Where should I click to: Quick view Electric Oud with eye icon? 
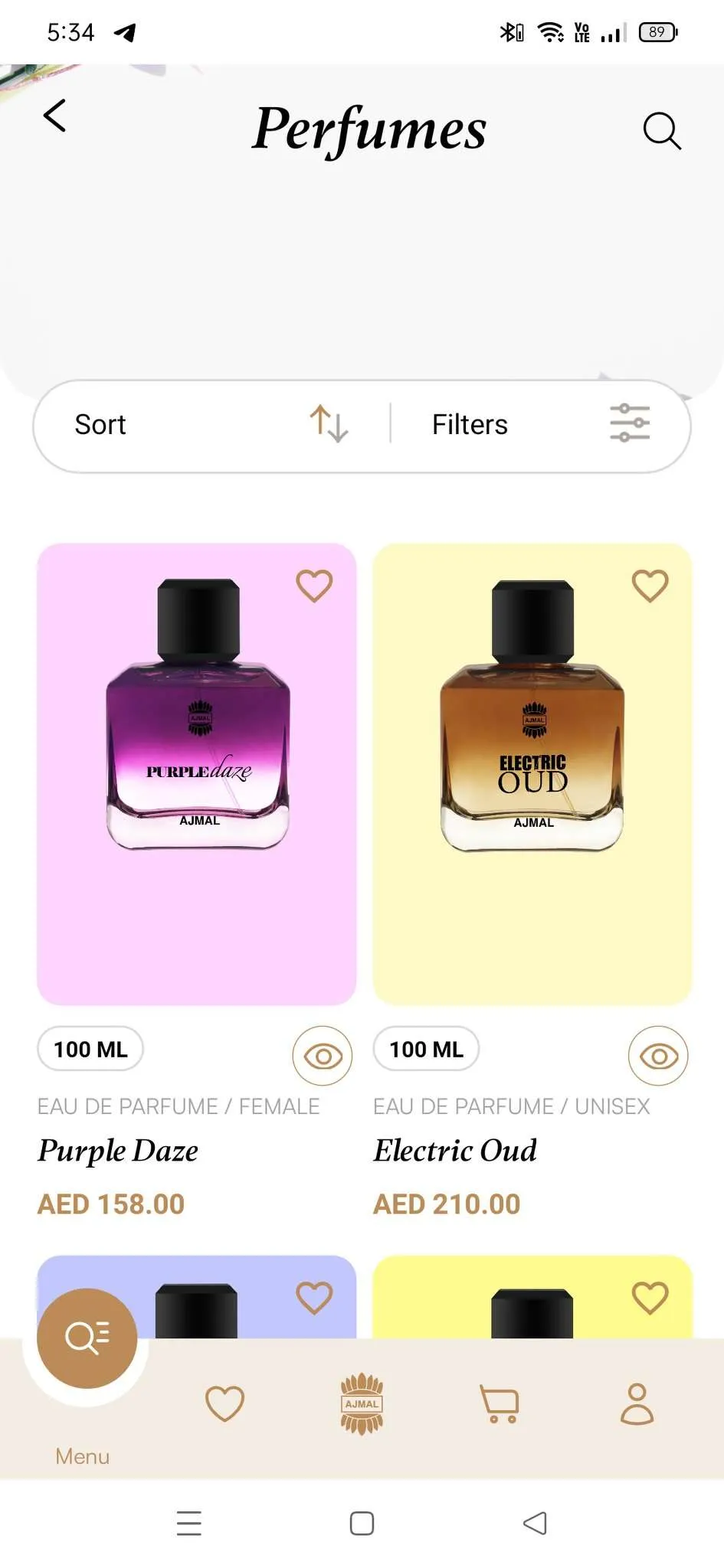[x=658, y=1056]
